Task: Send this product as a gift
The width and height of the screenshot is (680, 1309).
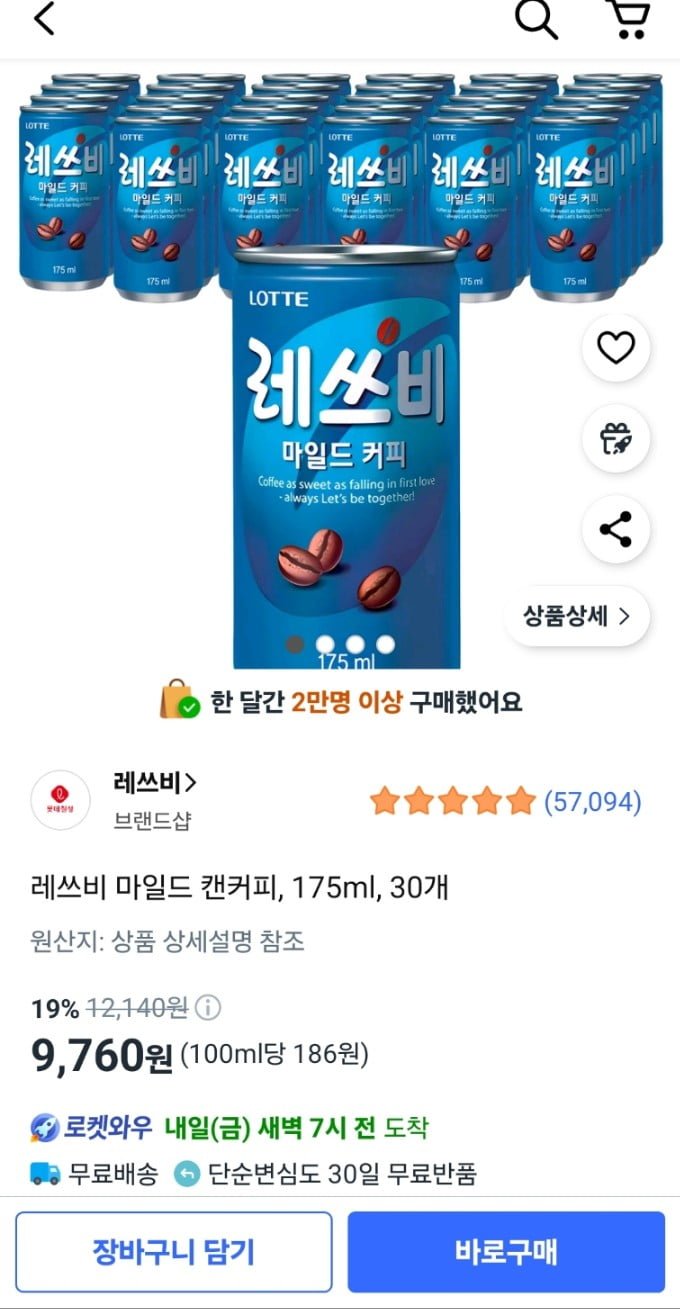Action: click(616, 439)
